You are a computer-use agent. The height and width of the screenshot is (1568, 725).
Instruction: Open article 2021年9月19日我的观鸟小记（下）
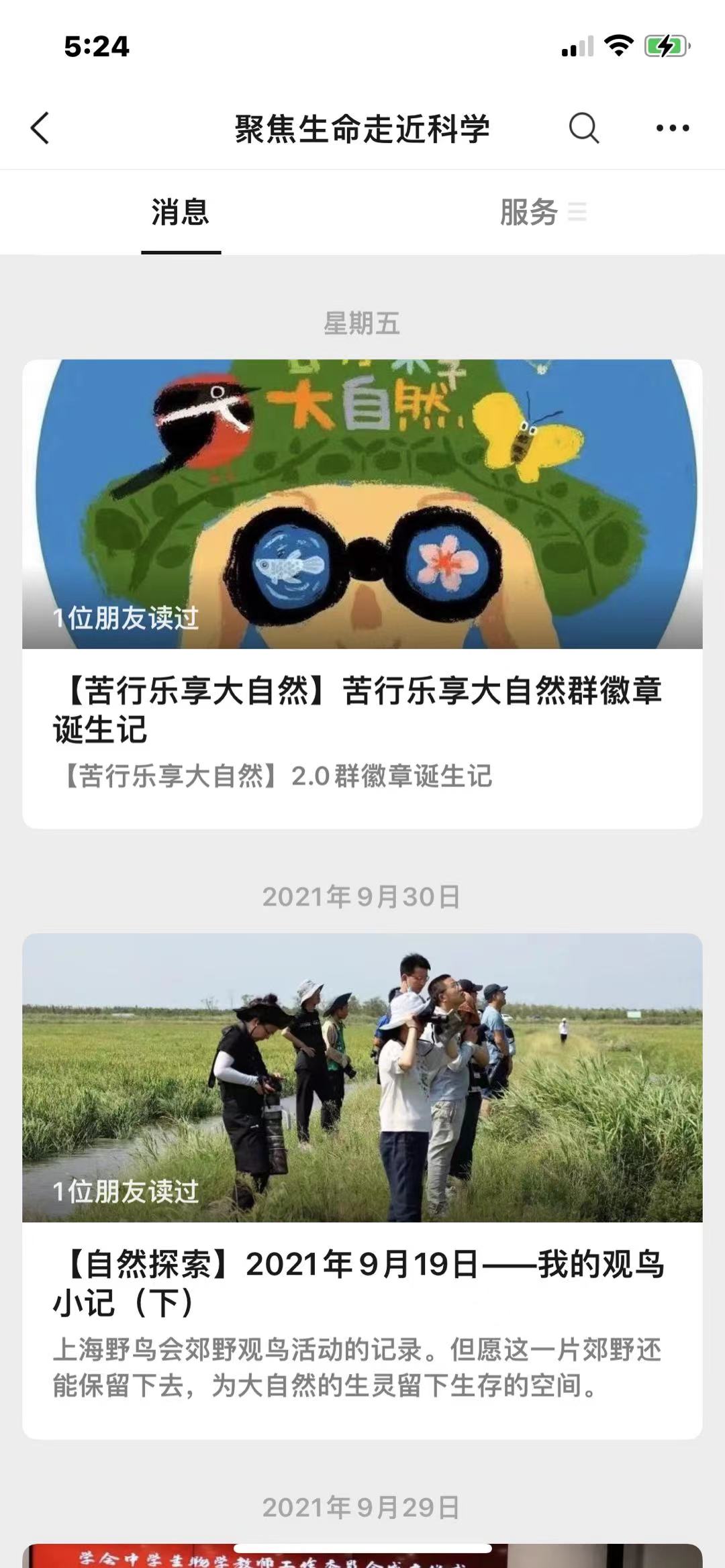pyautogui.click(x=362, y=1283)
